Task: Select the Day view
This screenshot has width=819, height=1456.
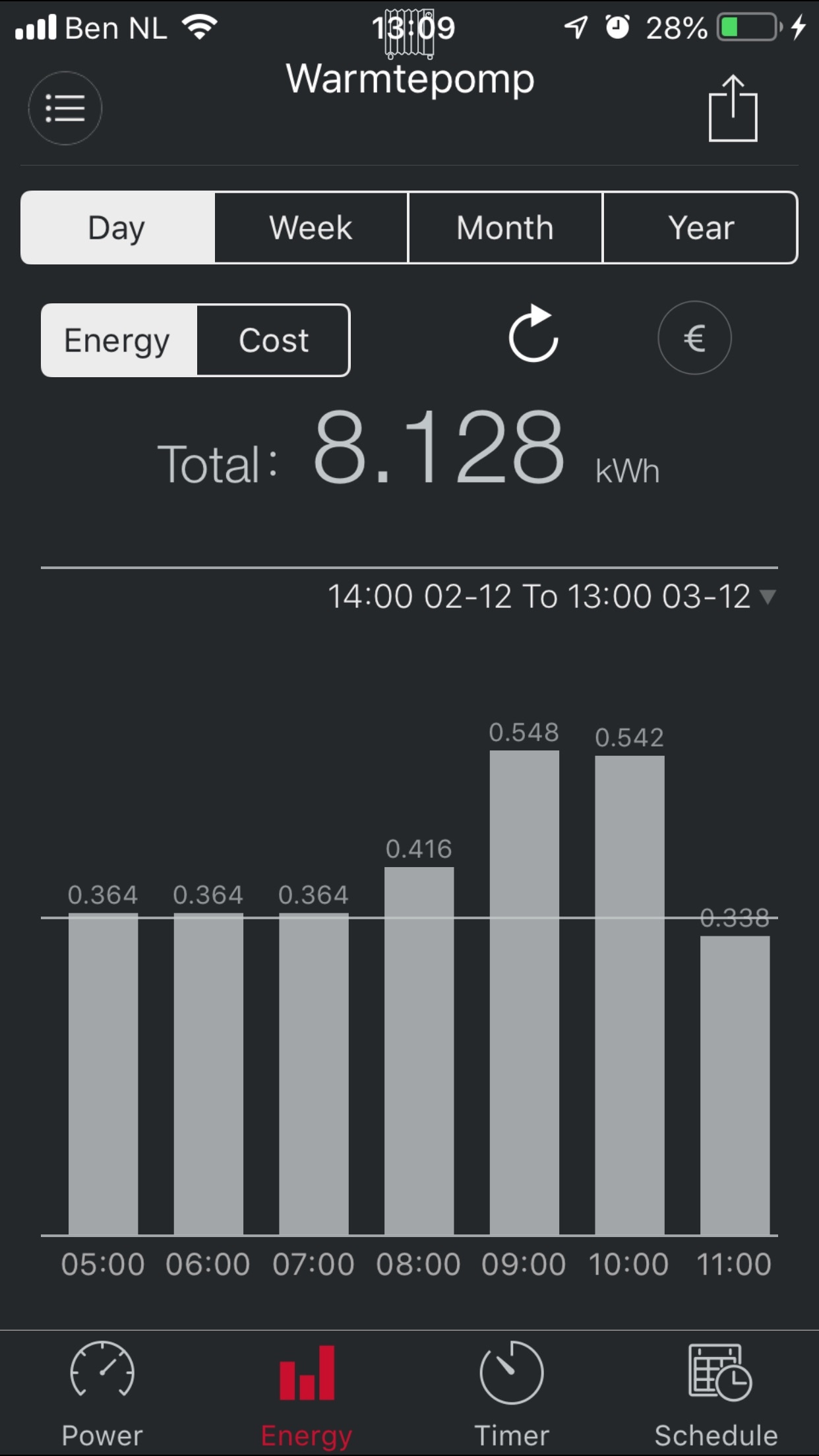Action: 117,228
